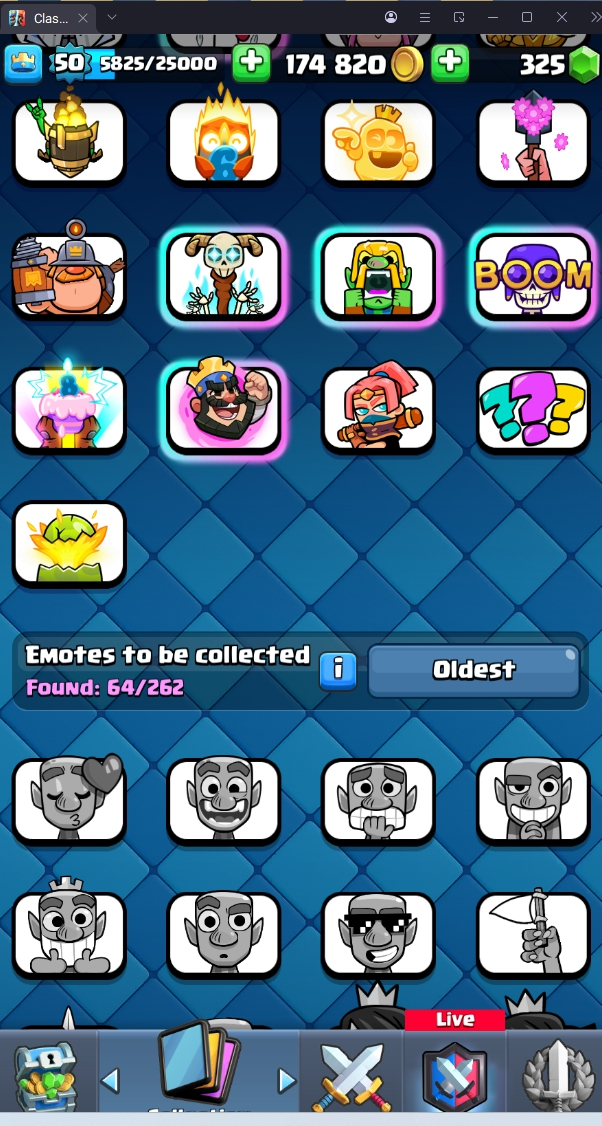This screenshot has width=602, height=1126.
Task: Select the question marks emote
Action: [x=533, y=410]
